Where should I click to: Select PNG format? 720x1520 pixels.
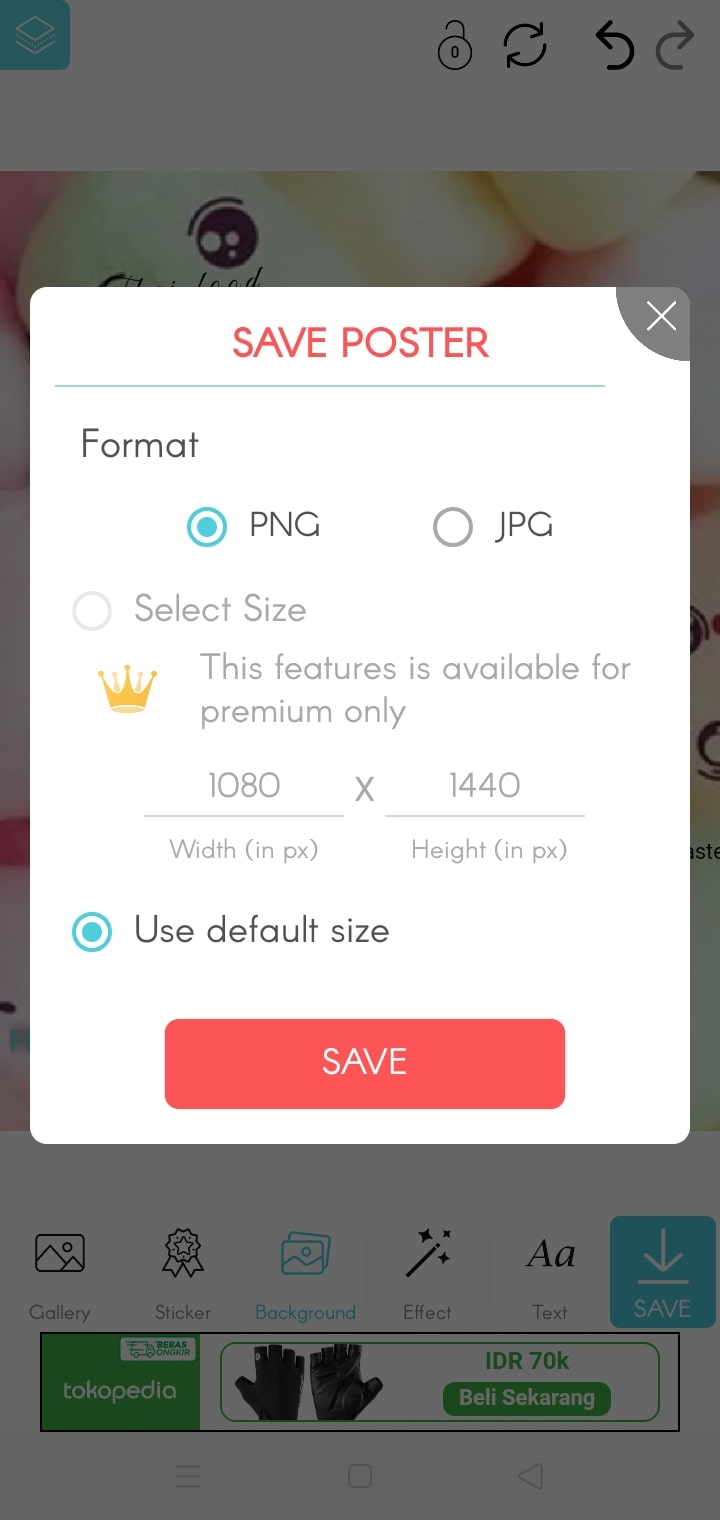[208, 527]
